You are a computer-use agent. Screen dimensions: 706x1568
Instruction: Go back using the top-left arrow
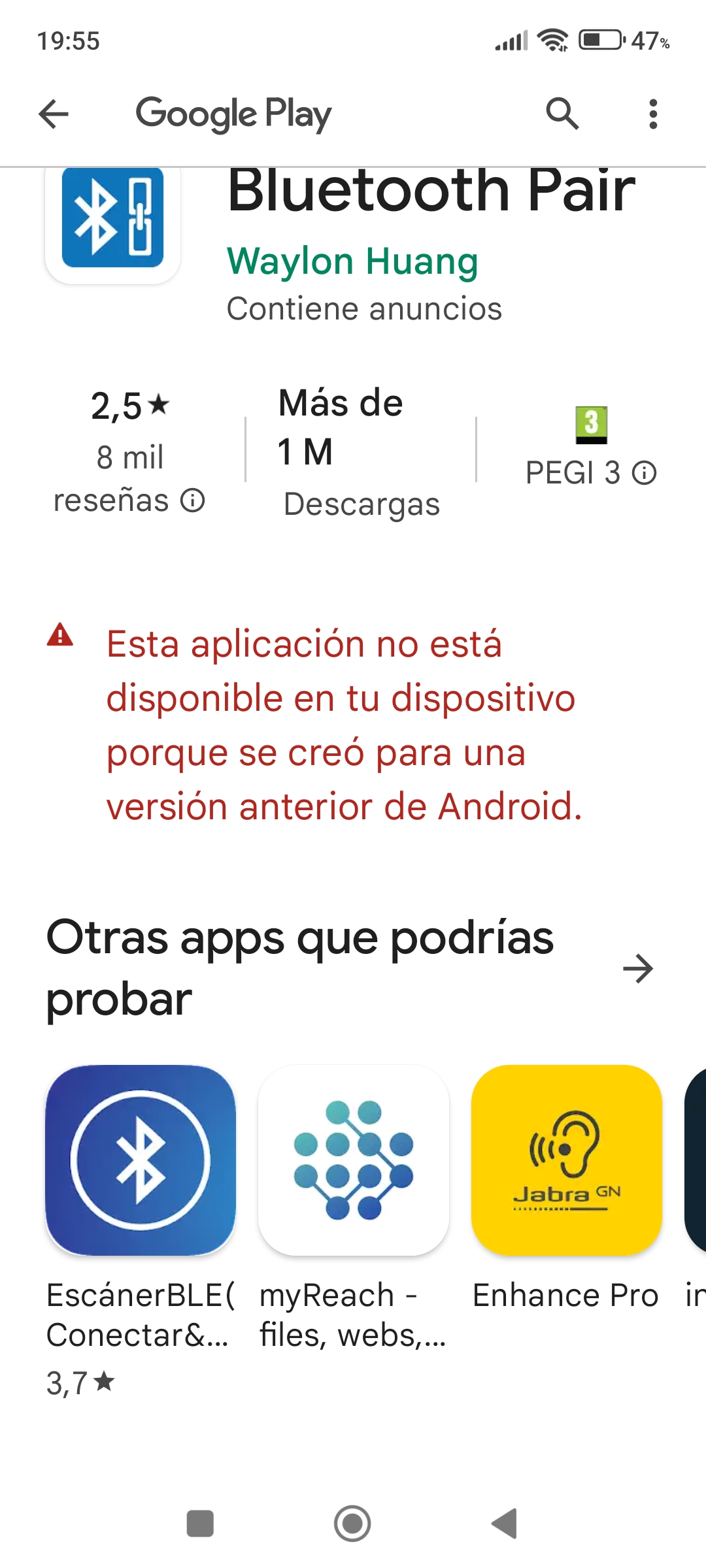(54, 114)
